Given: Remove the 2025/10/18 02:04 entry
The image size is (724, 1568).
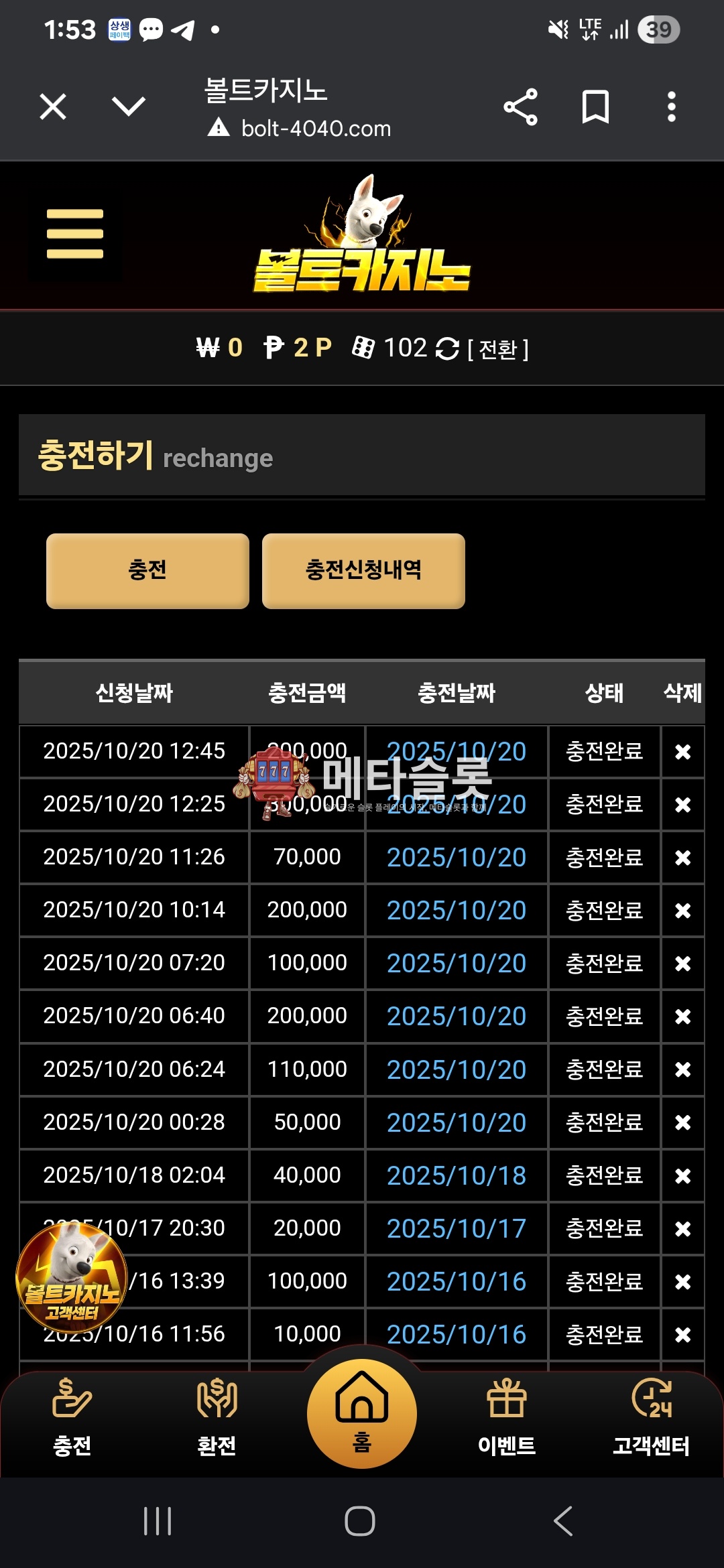Looking at the screenshot, I should (682, 1176).
